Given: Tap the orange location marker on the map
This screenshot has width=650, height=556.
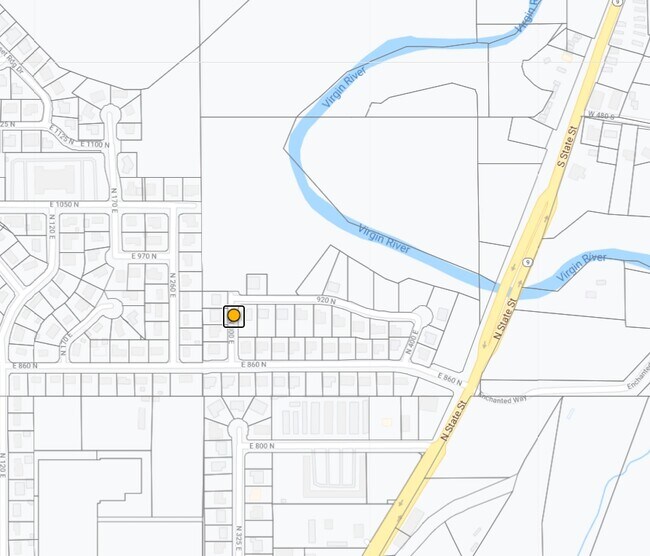Looking at the screenshot, I should (234, 316).
